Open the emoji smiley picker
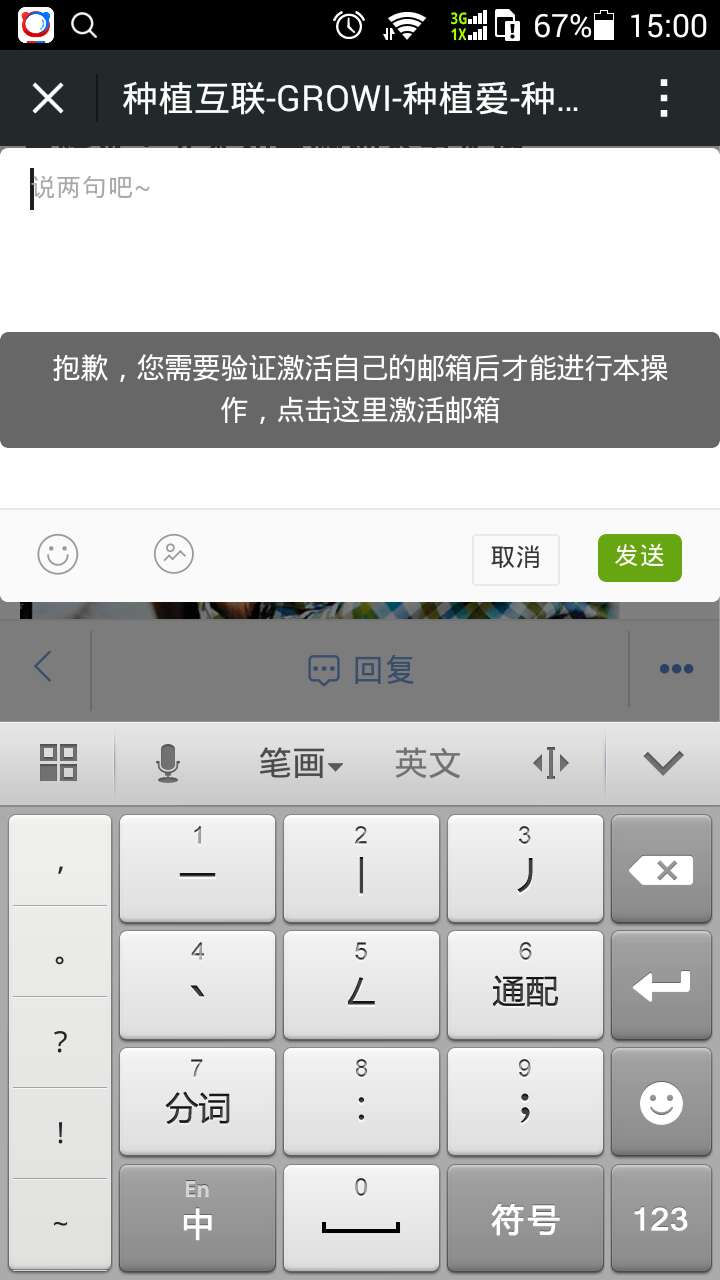The height and width of the screenshot is (1280, 720). click(58, 554)
